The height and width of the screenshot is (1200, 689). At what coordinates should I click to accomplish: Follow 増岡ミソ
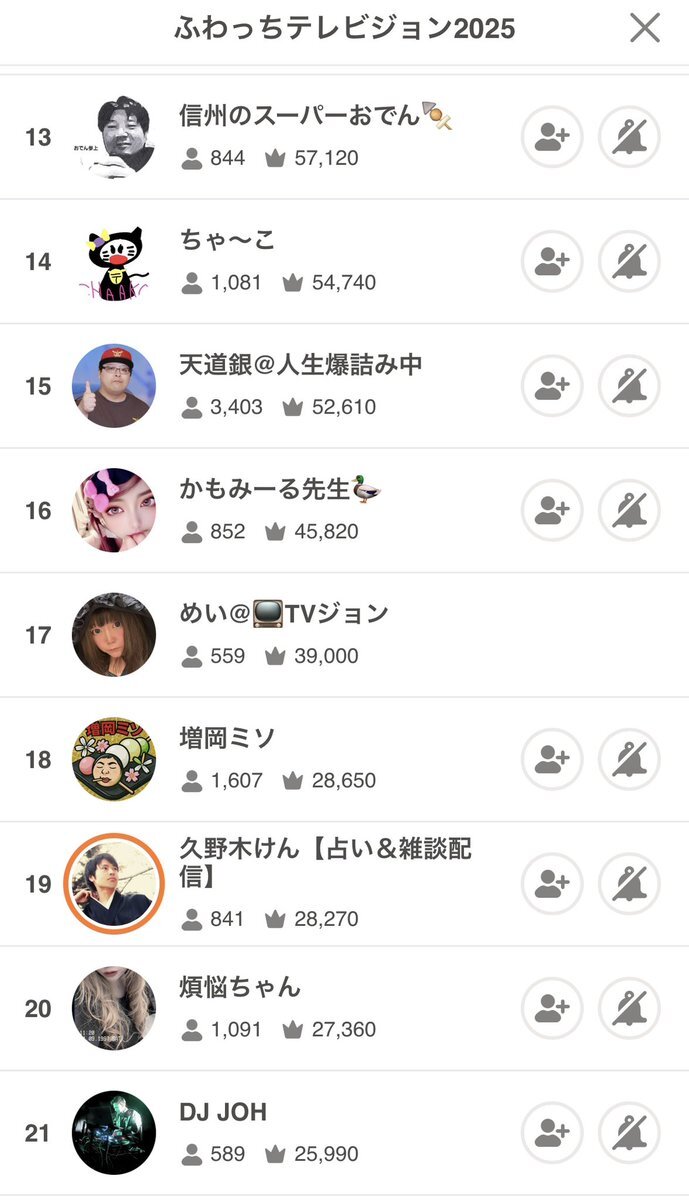(552, 760)
